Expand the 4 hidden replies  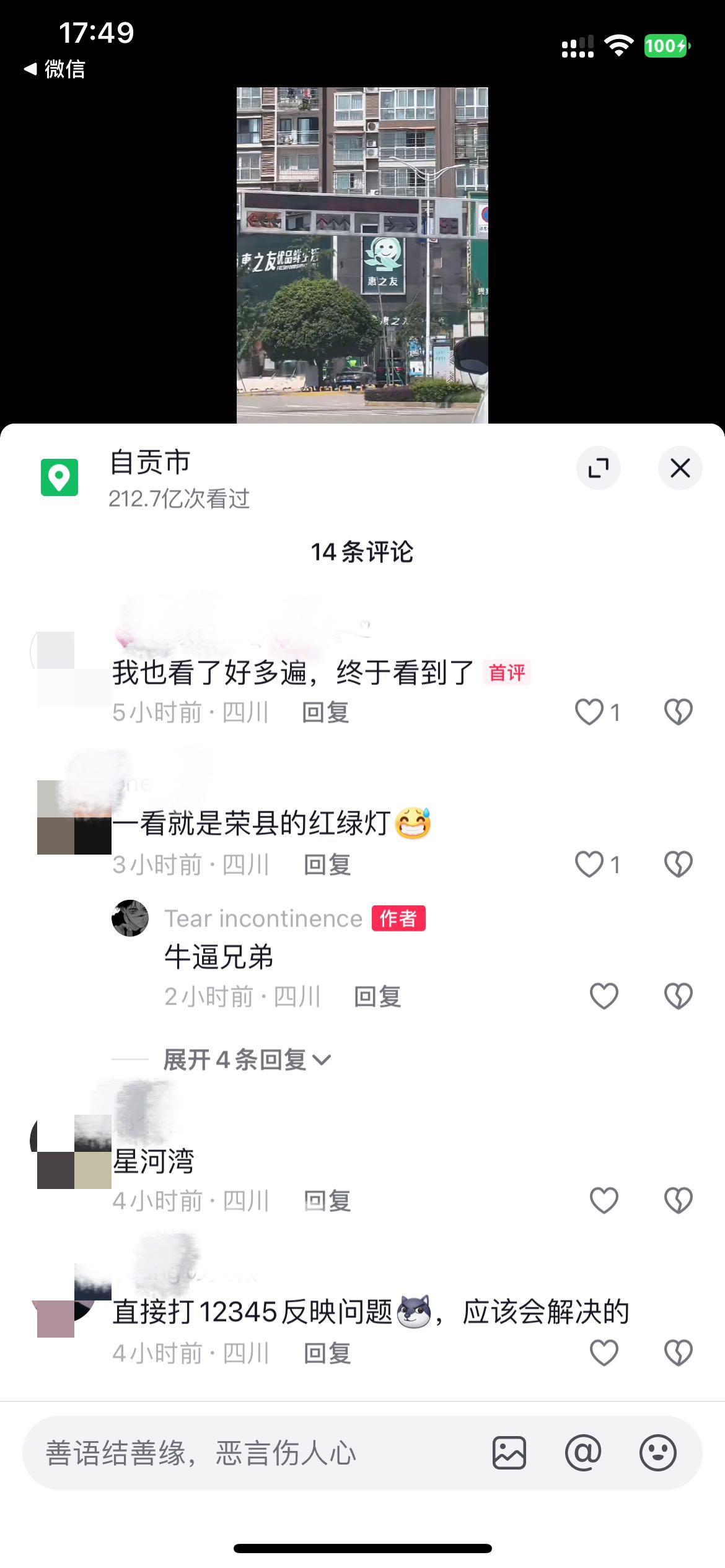coord(247,1060)
